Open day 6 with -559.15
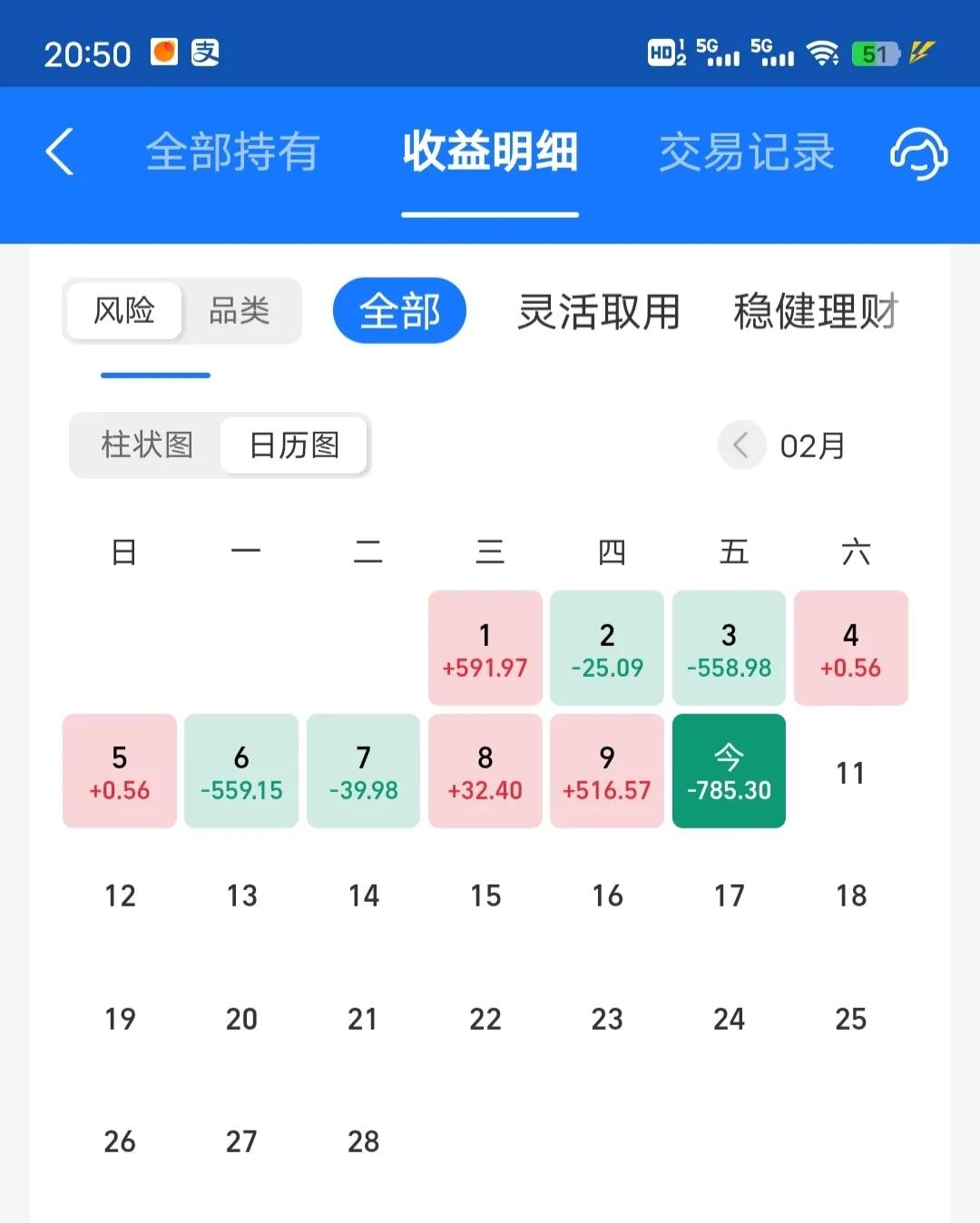This screenshot has width=980, height=1223. pyautogui.click(x=241, y=771)
